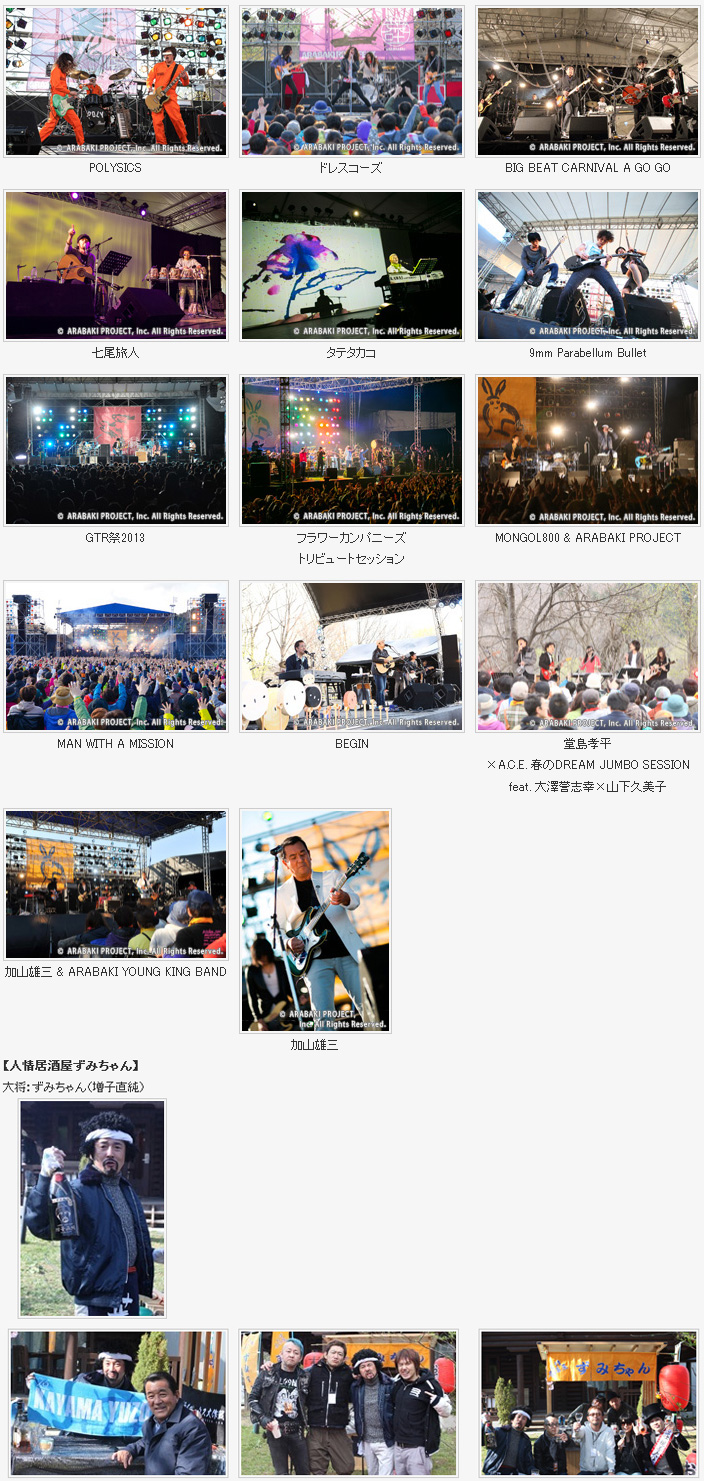Open the 七尾旅人 performance photo
This screenshot has height=1481, width=704.
pyautogui.click(x=115, y=265)
